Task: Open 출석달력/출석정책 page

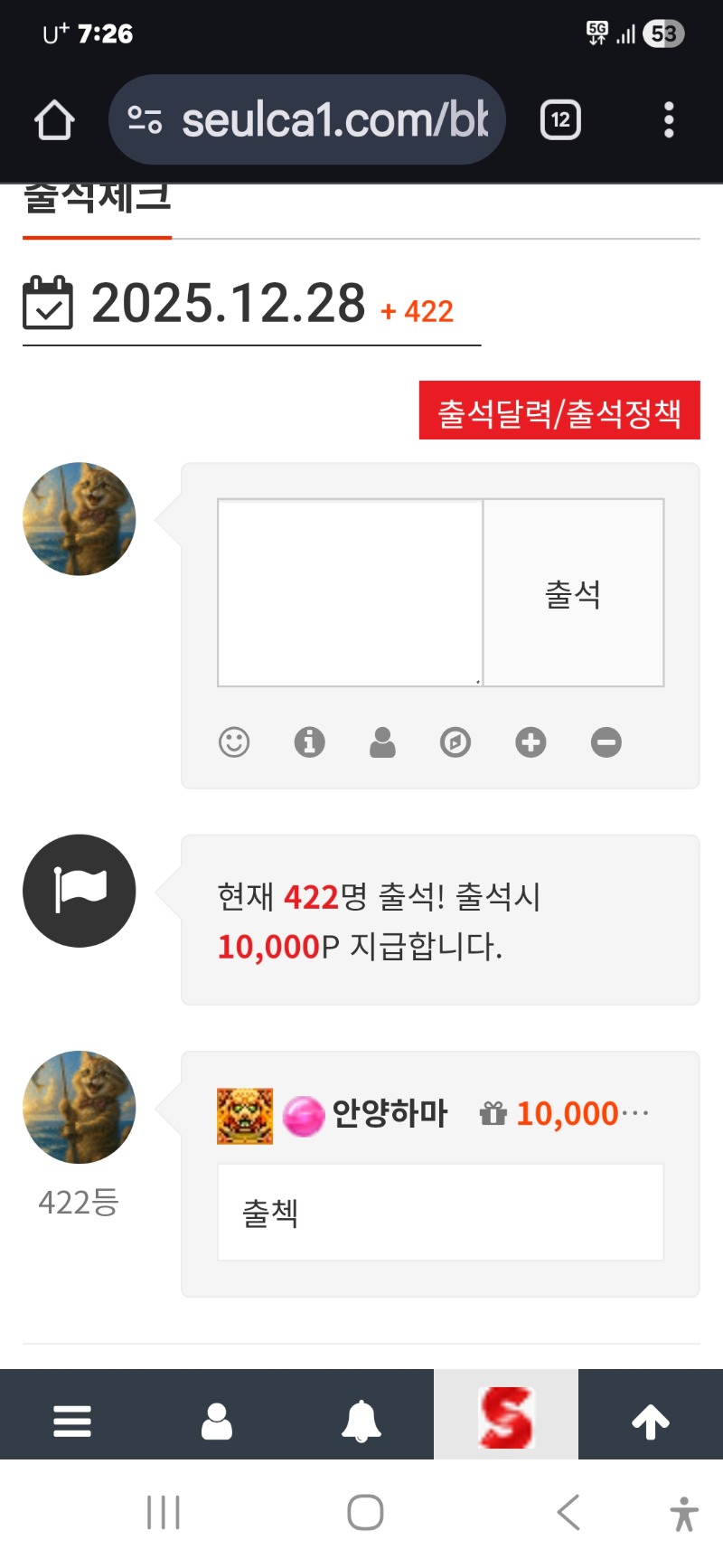Action: tap(559, 411)
